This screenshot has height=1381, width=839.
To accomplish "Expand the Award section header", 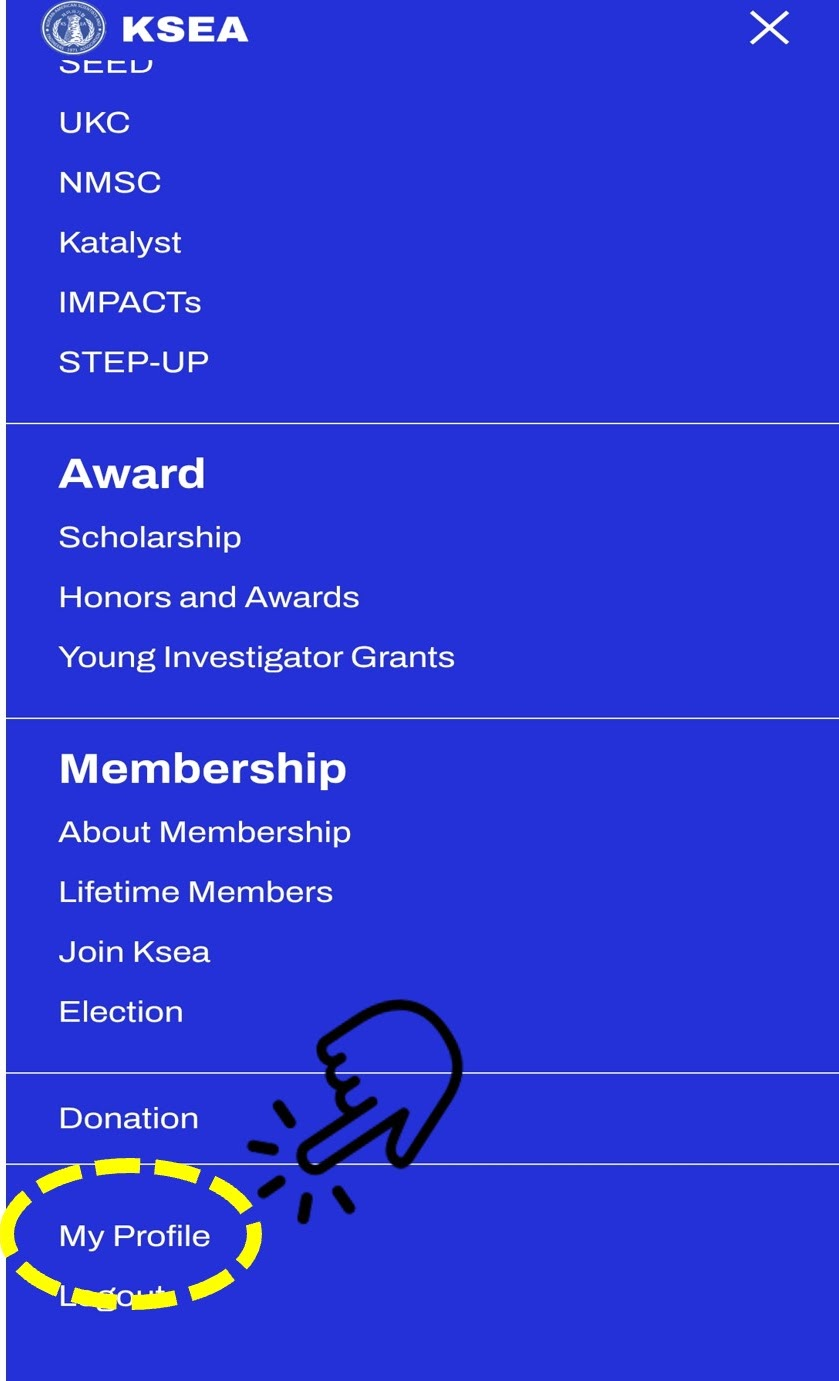I will pyautogui.click(x=132, y=472).
